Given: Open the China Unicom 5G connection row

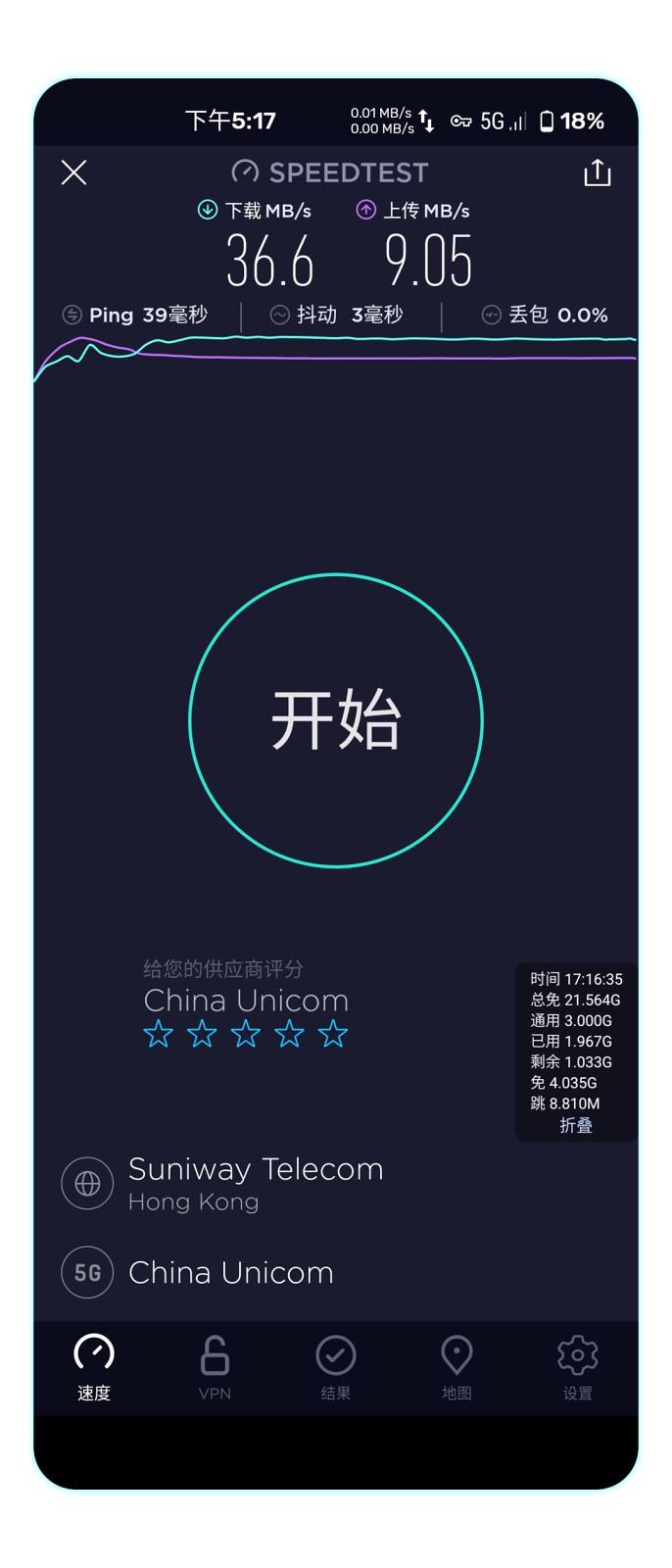Looking at the screenshot, I should (x=230, y=1272).
